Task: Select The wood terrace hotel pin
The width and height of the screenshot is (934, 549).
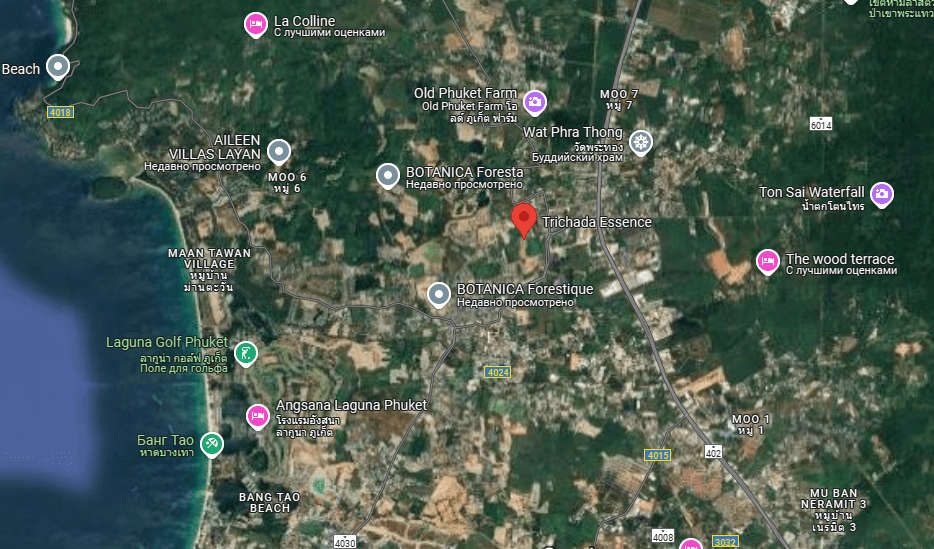Action: pos(767,261)
